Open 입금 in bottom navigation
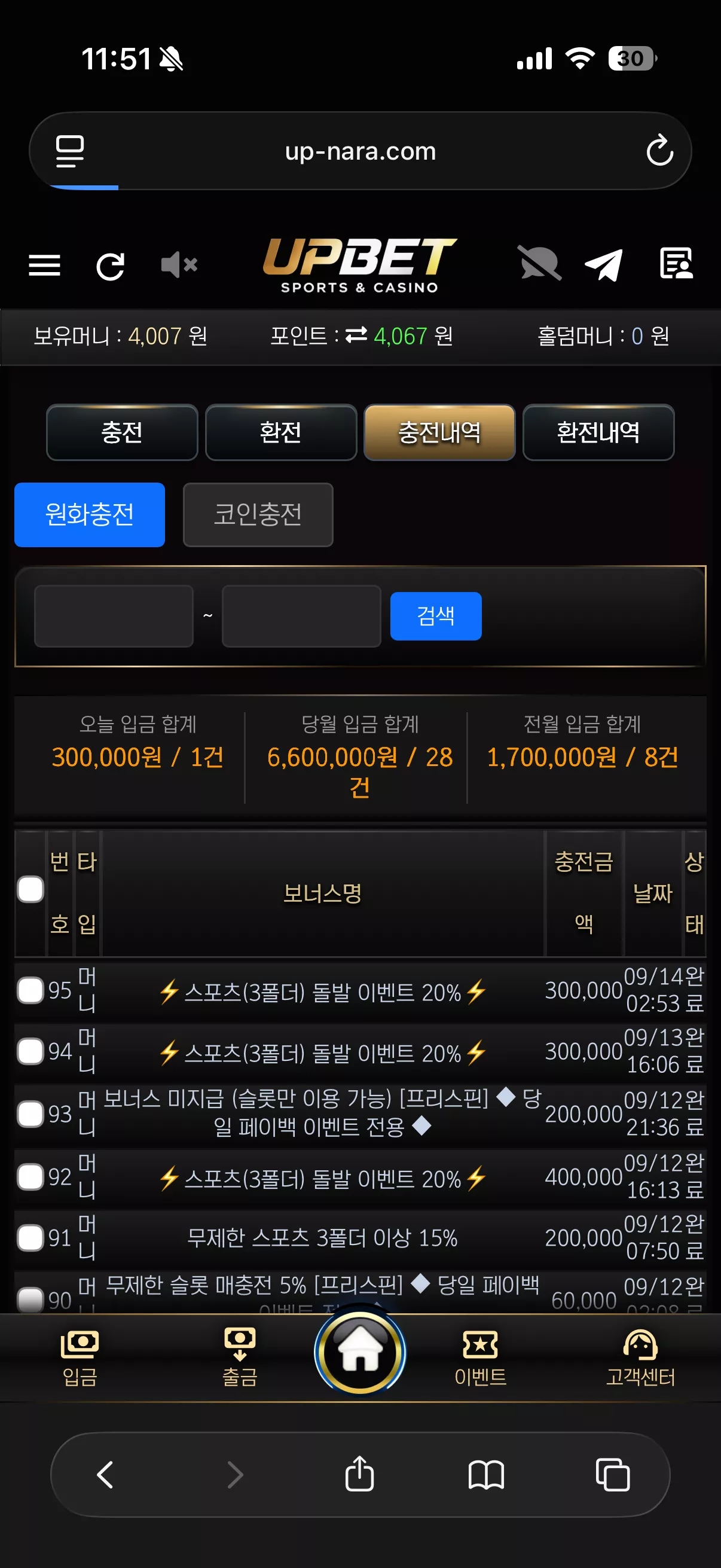The width and height of the screenshot is (721, 1568). click(80, 1358)
